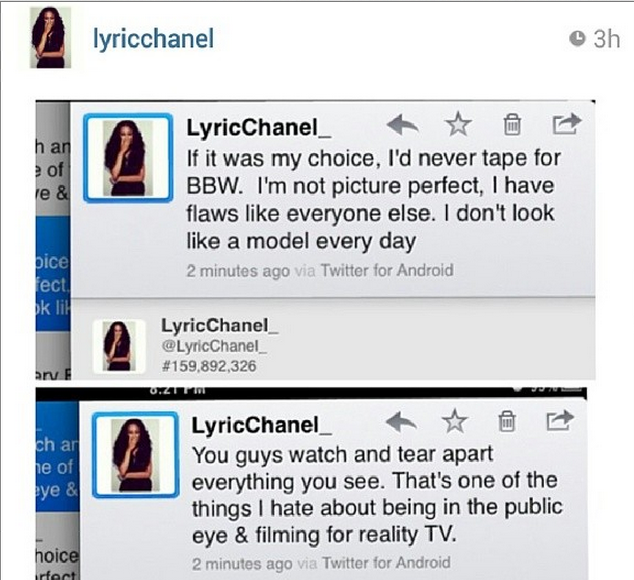The image size is (634, 580).
Task: Open the posted image of the tweet screenshots
Action: [315, 340]
